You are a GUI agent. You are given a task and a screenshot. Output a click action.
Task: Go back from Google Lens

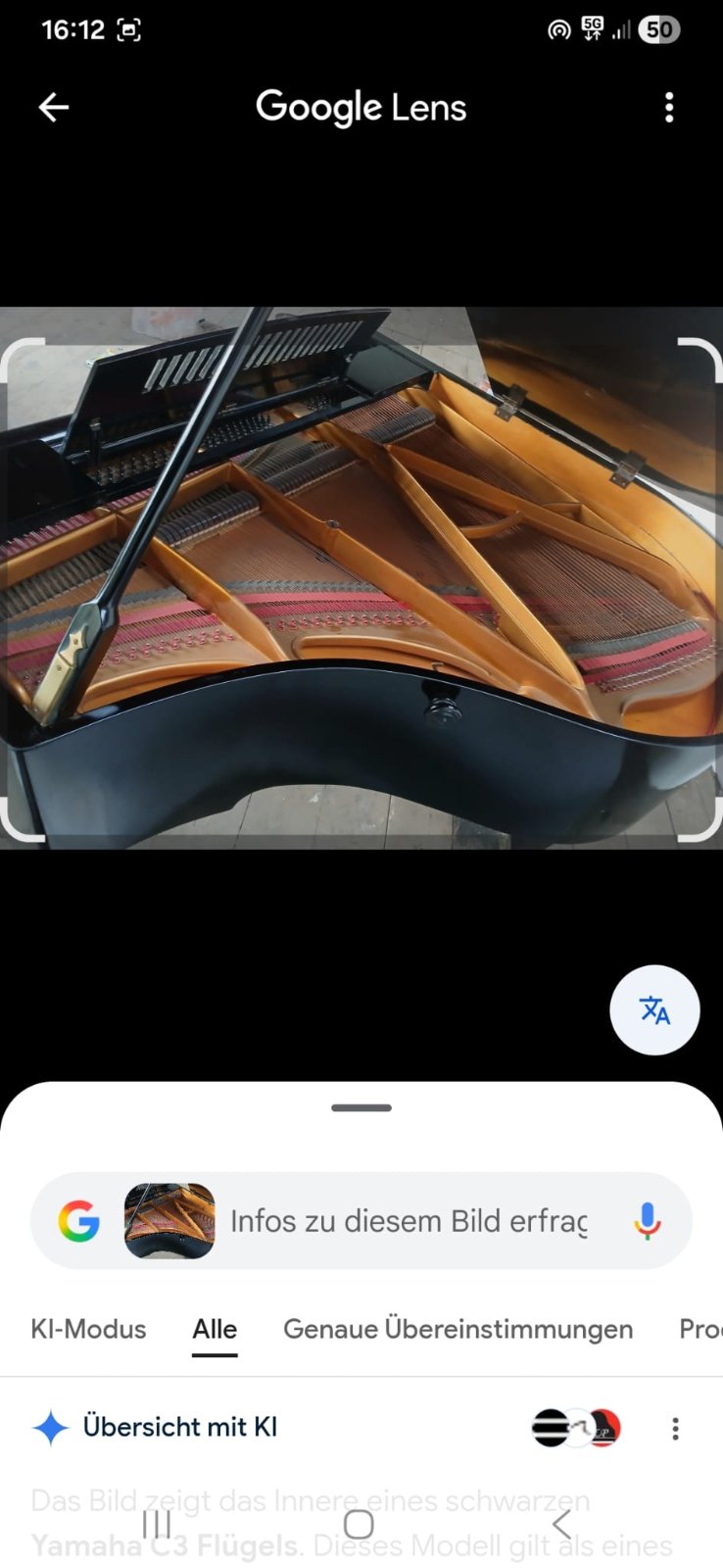click(54, 108)
